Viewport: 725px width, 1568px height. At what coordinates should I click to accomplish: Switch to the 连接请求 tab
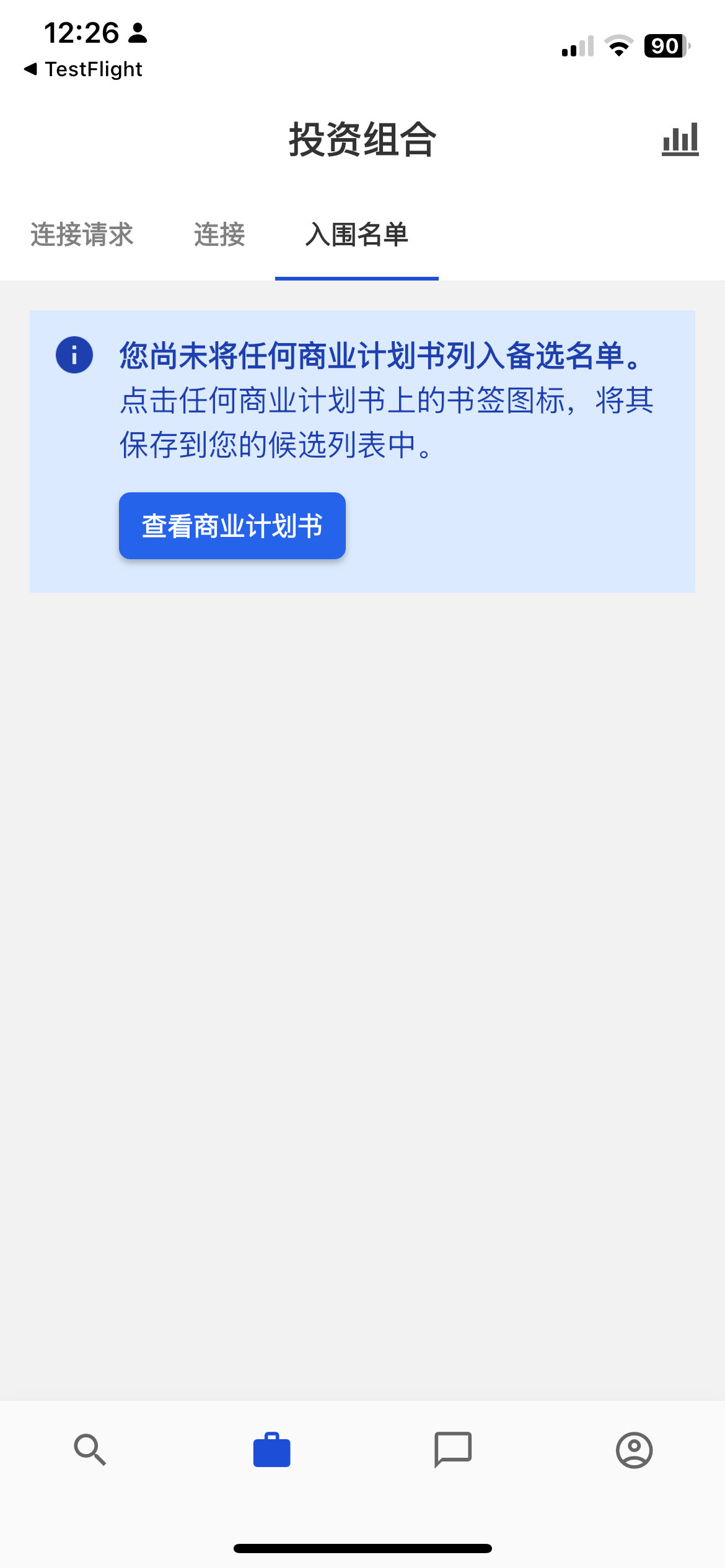82,235
